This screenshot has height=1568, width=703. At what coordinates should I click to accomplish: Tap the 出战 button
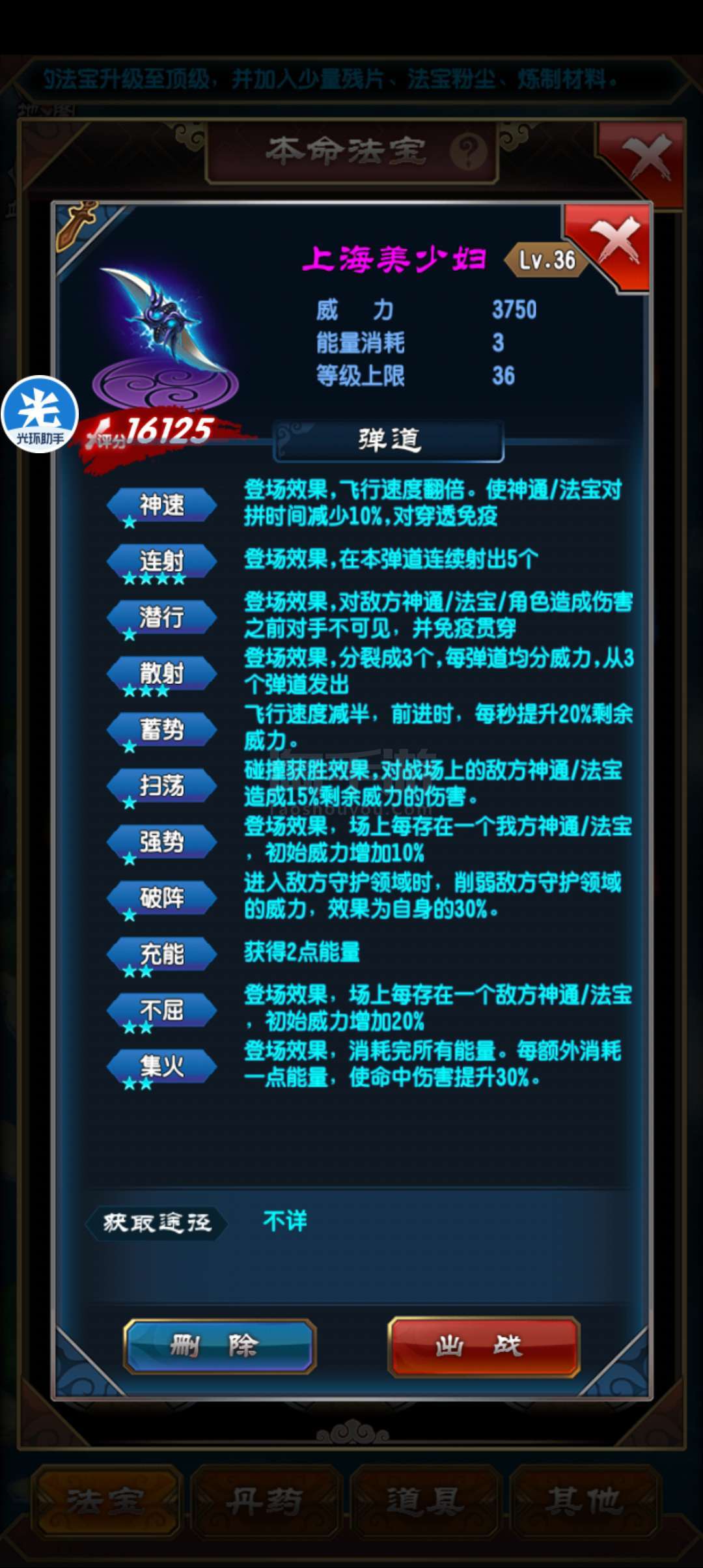[x=484, y=1346]
